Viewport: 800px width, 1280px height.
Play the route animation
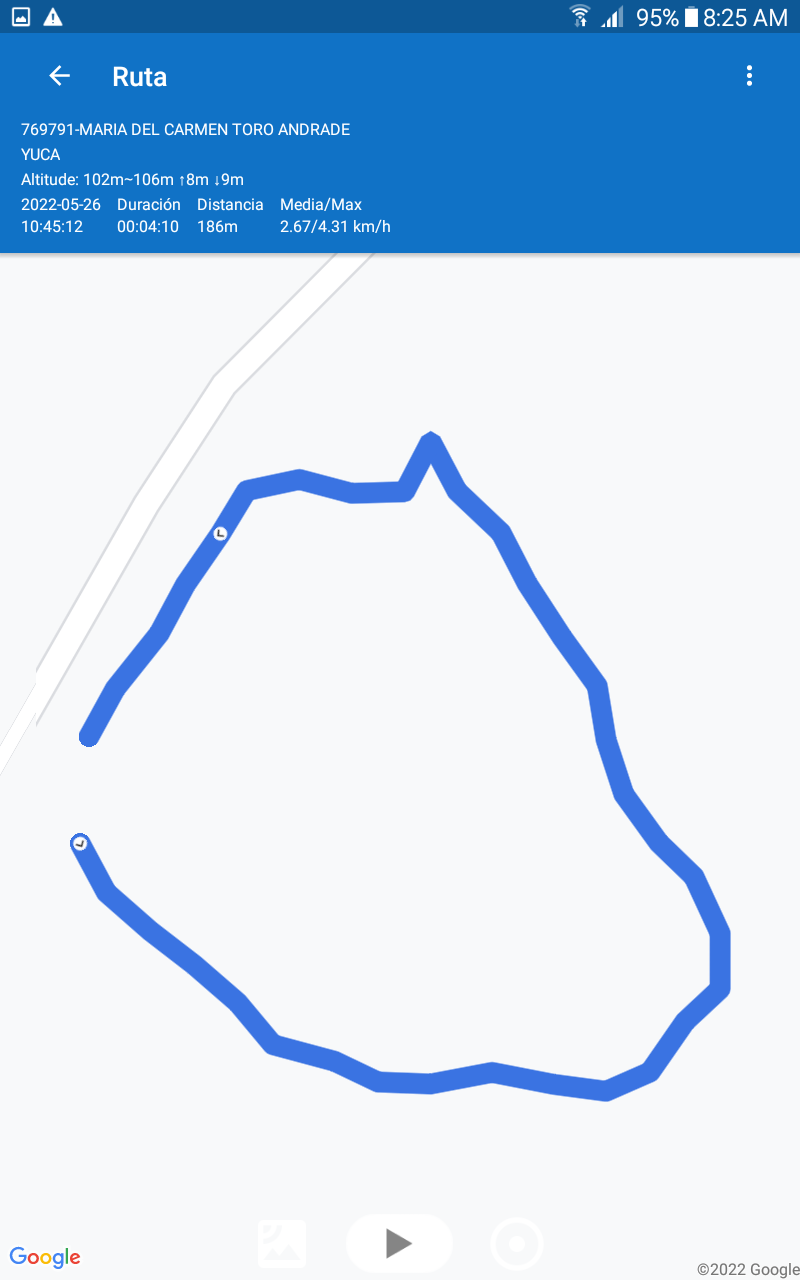pyautogui.click(x=399, y=1243)
